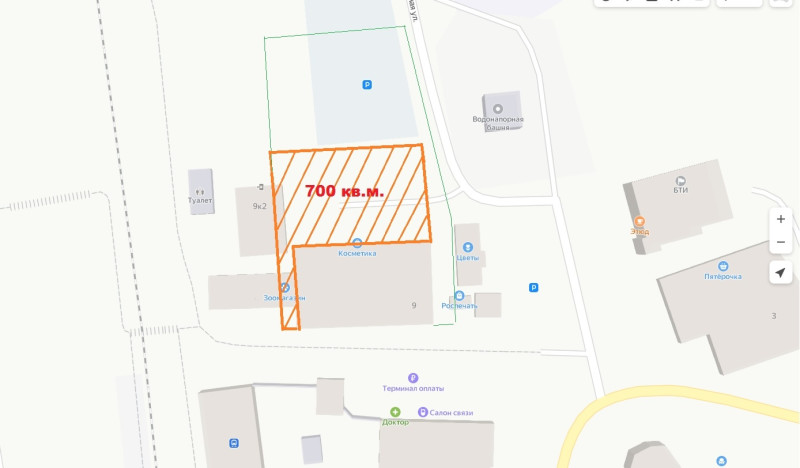Open the Роспечать kiosk marker

pyautogui.click(x=459, y=296)
